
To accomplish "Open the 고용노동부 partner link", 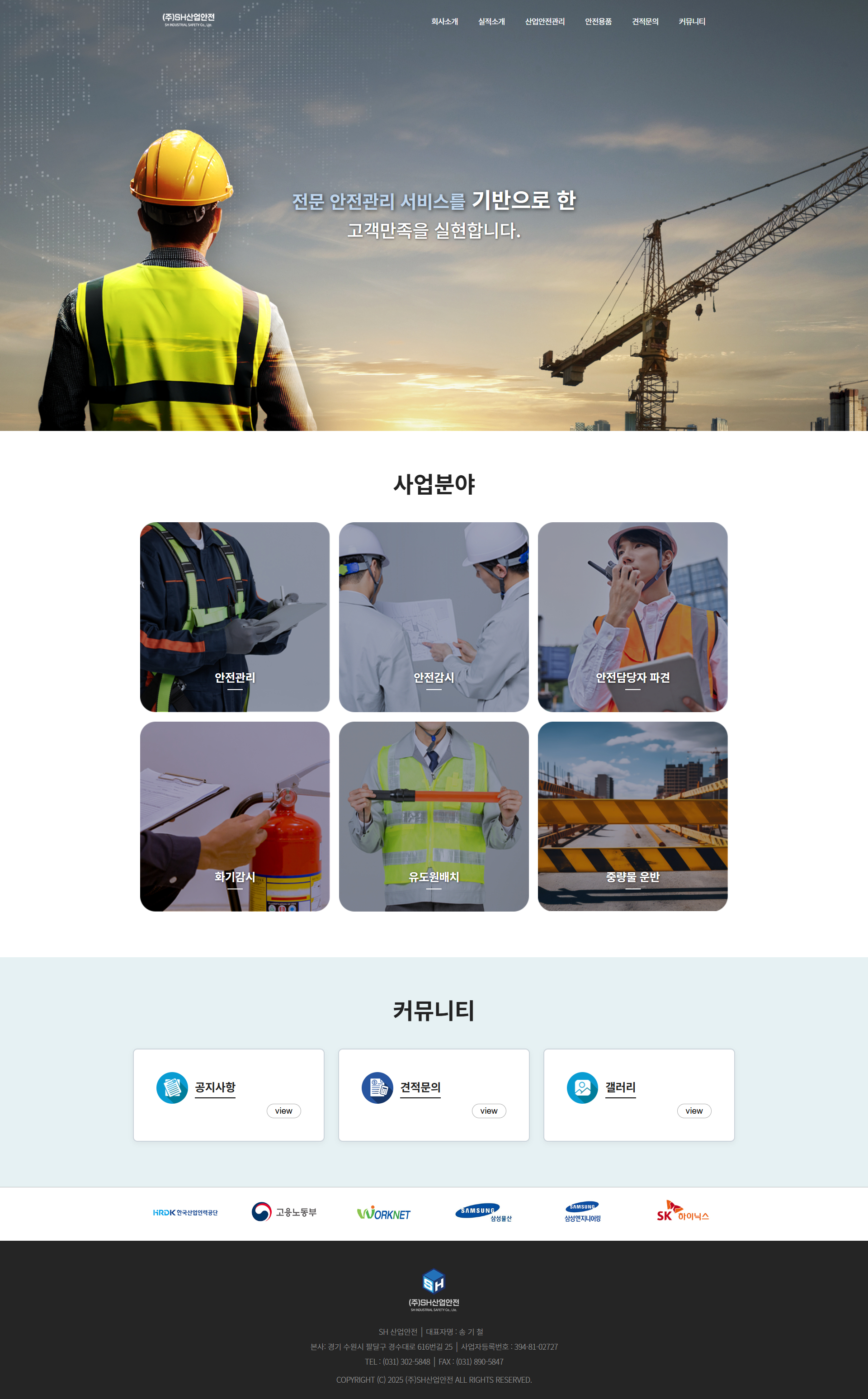I will (284, 1211).
